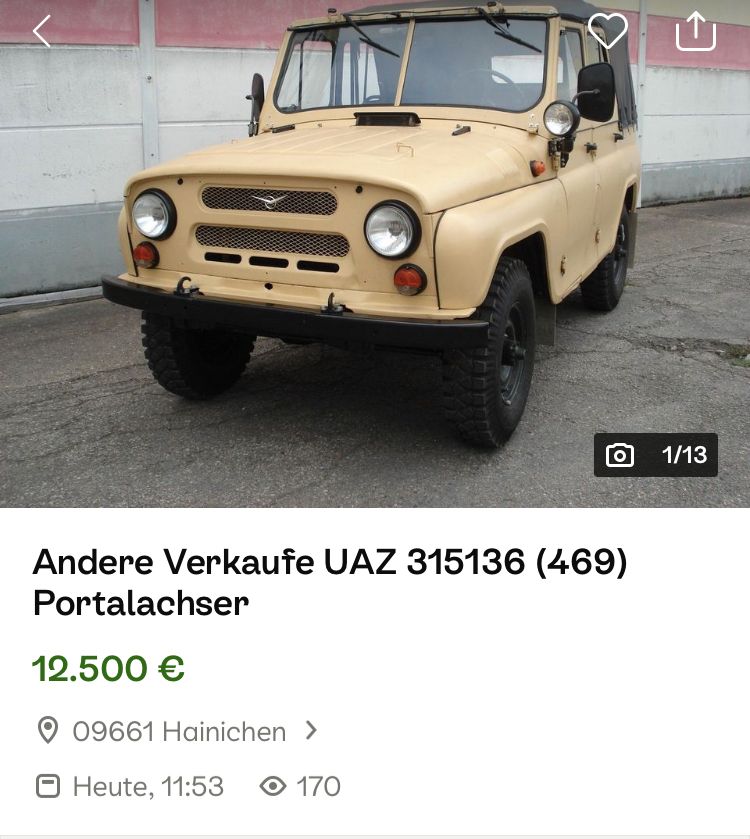The height and width of the screenshot is (839, 750).
Task: Save this UAZ listing to favorites
Action: pos(607,31)
